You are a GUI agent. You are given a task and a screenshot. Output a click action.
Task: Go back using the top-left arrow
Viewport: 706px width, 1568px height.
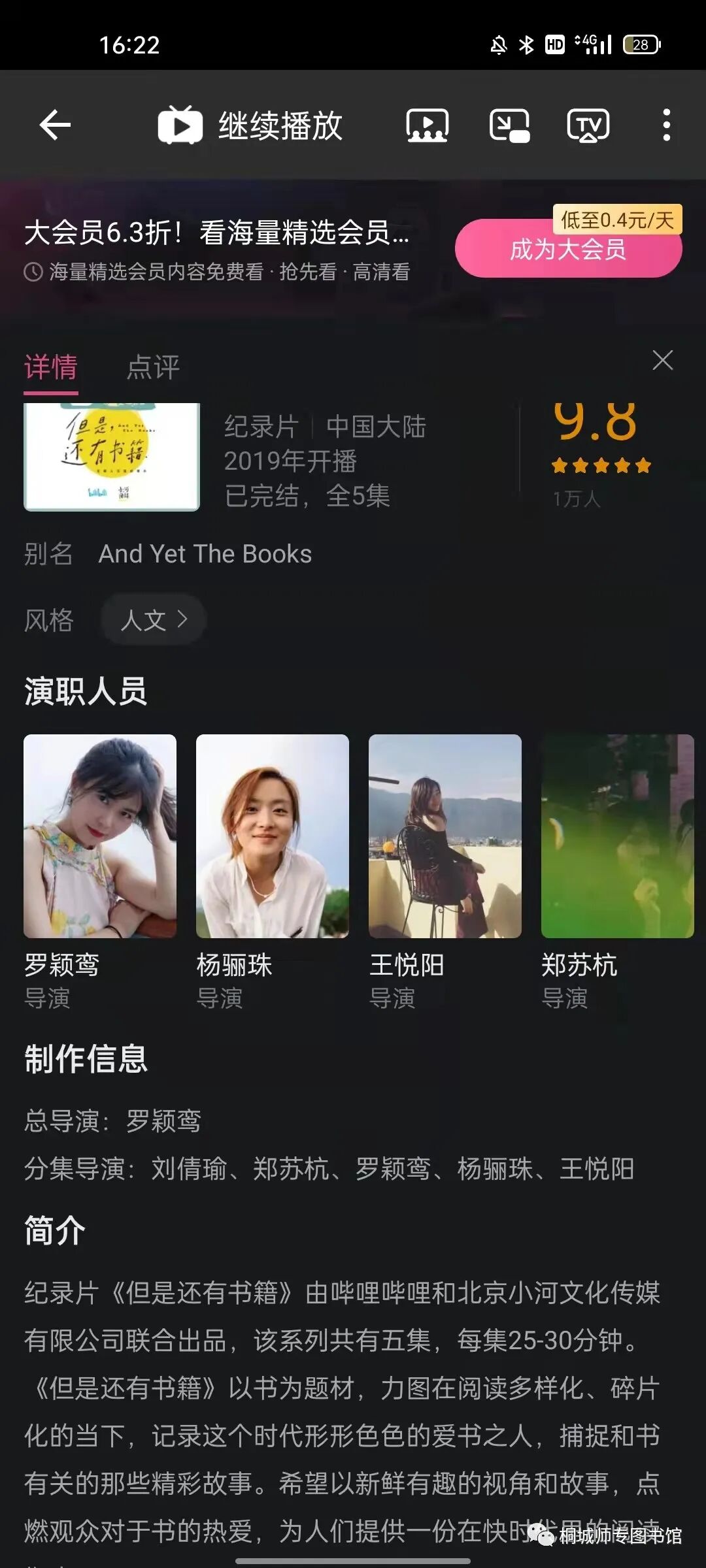point(55,125)
